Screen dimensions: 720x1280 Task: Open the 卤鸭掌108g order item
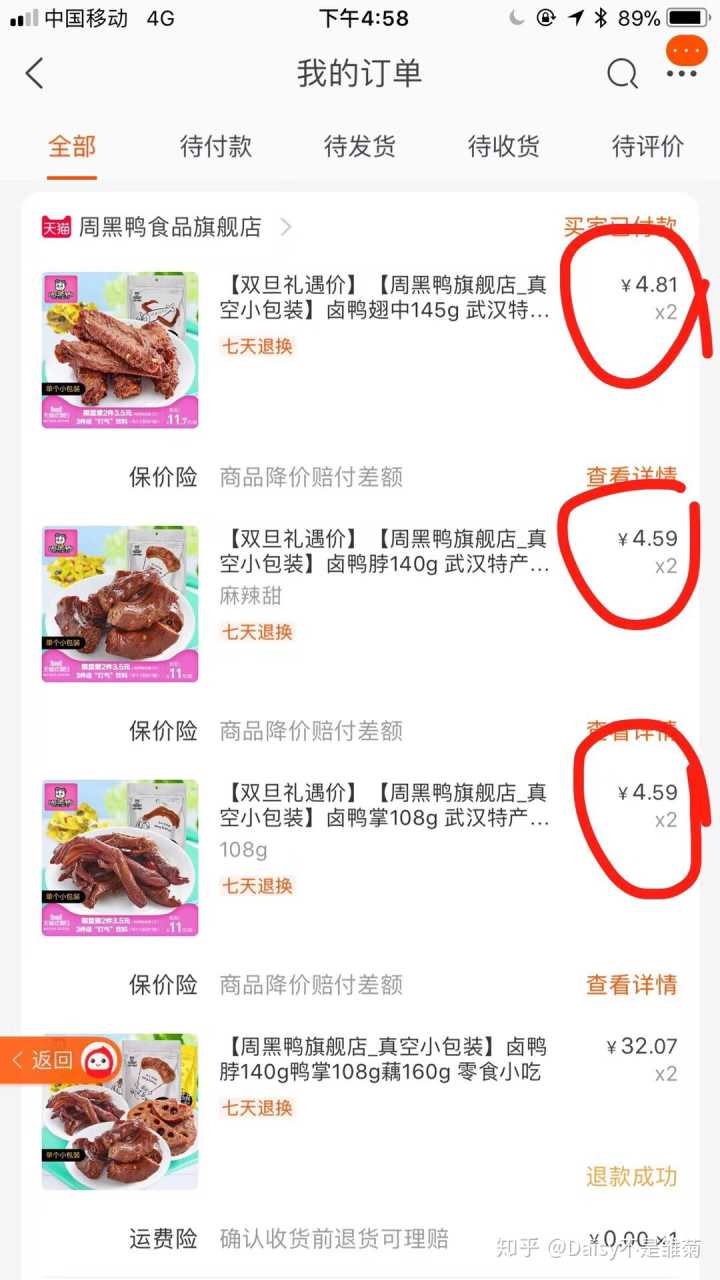(x=385, y=806)
